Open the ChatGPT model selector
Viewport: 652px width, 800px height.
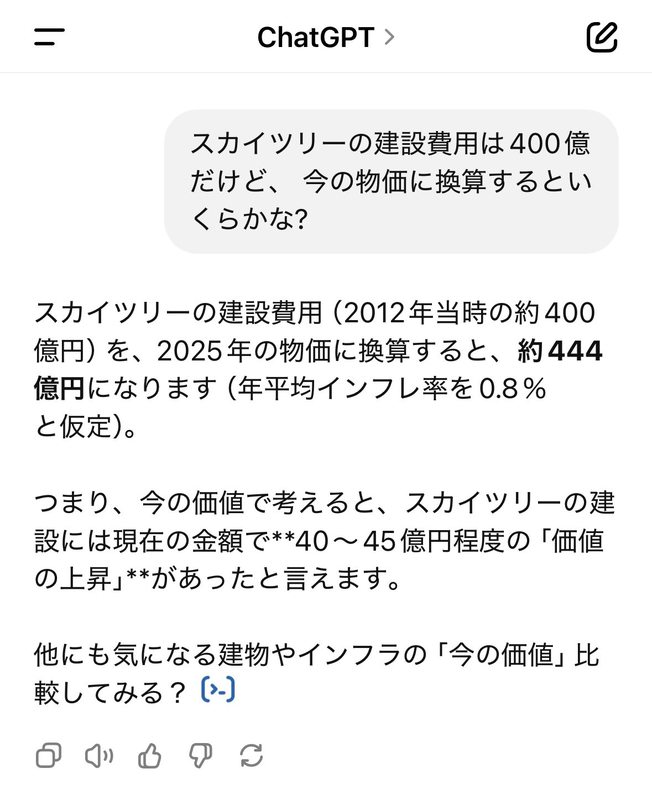click(x=325, y=37)
